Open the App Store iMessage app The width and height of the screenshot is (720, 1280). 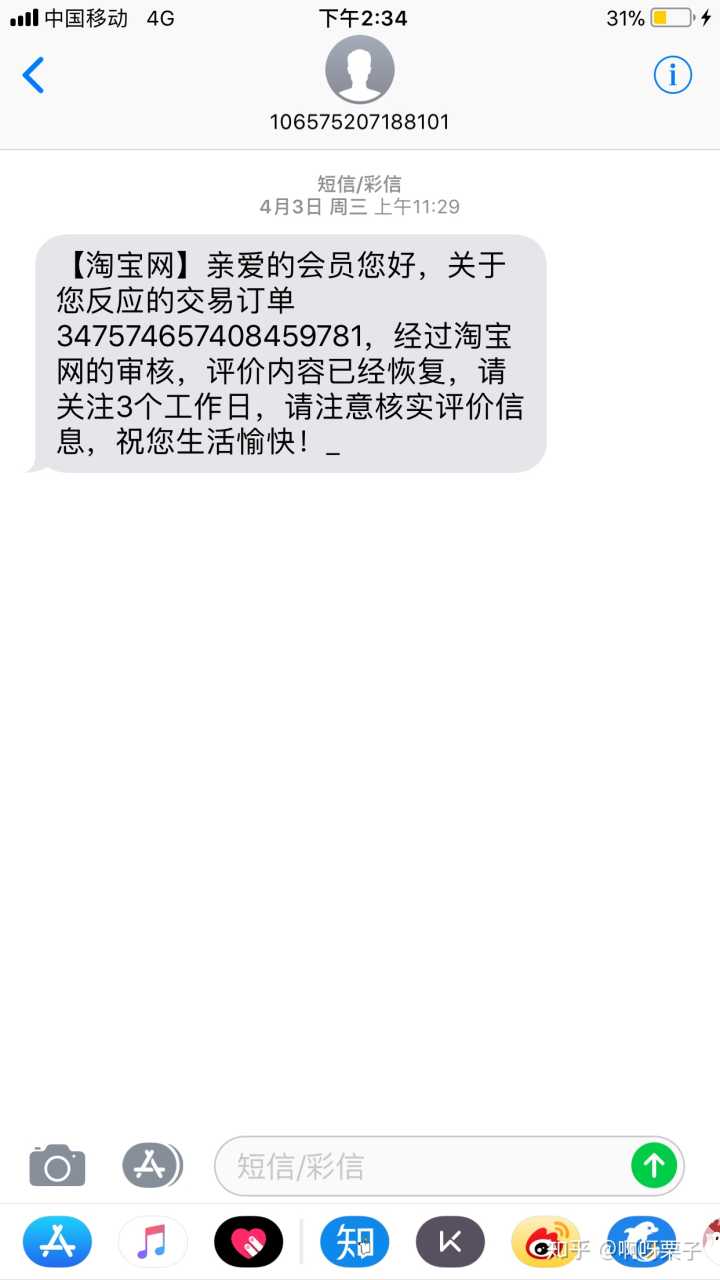point(57,1242)
